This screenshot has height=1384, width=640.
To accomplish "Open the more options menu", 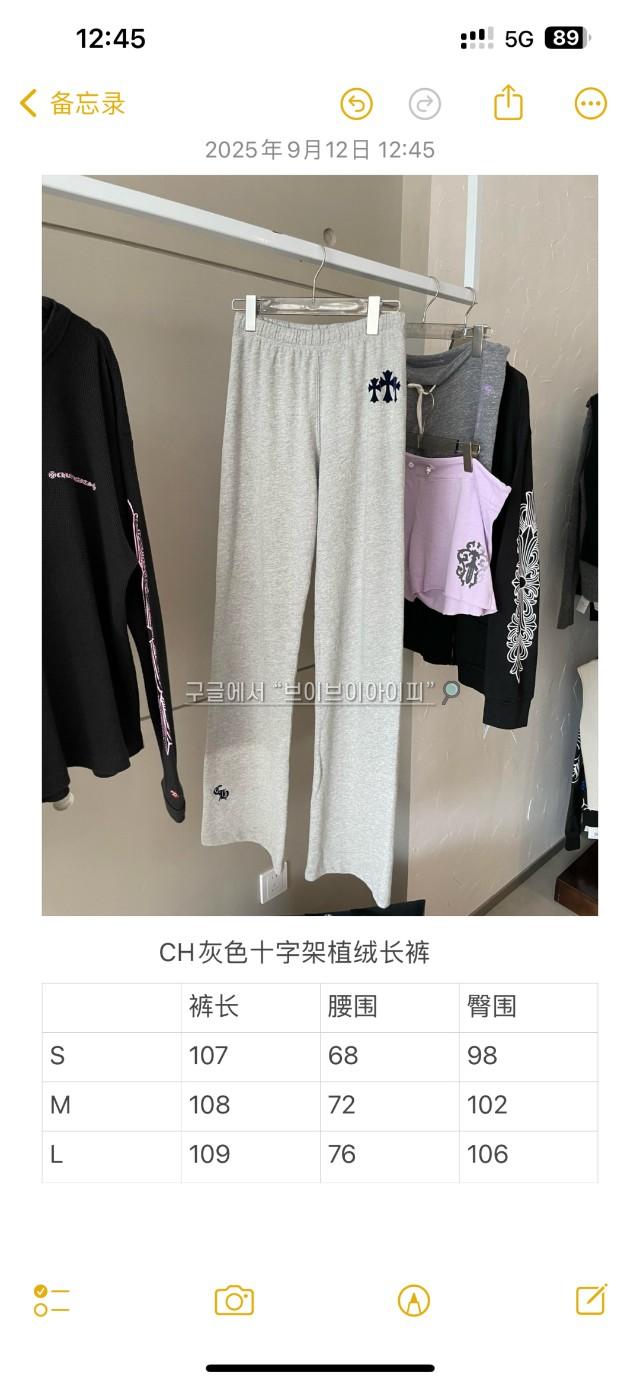I will pos(591,103).
